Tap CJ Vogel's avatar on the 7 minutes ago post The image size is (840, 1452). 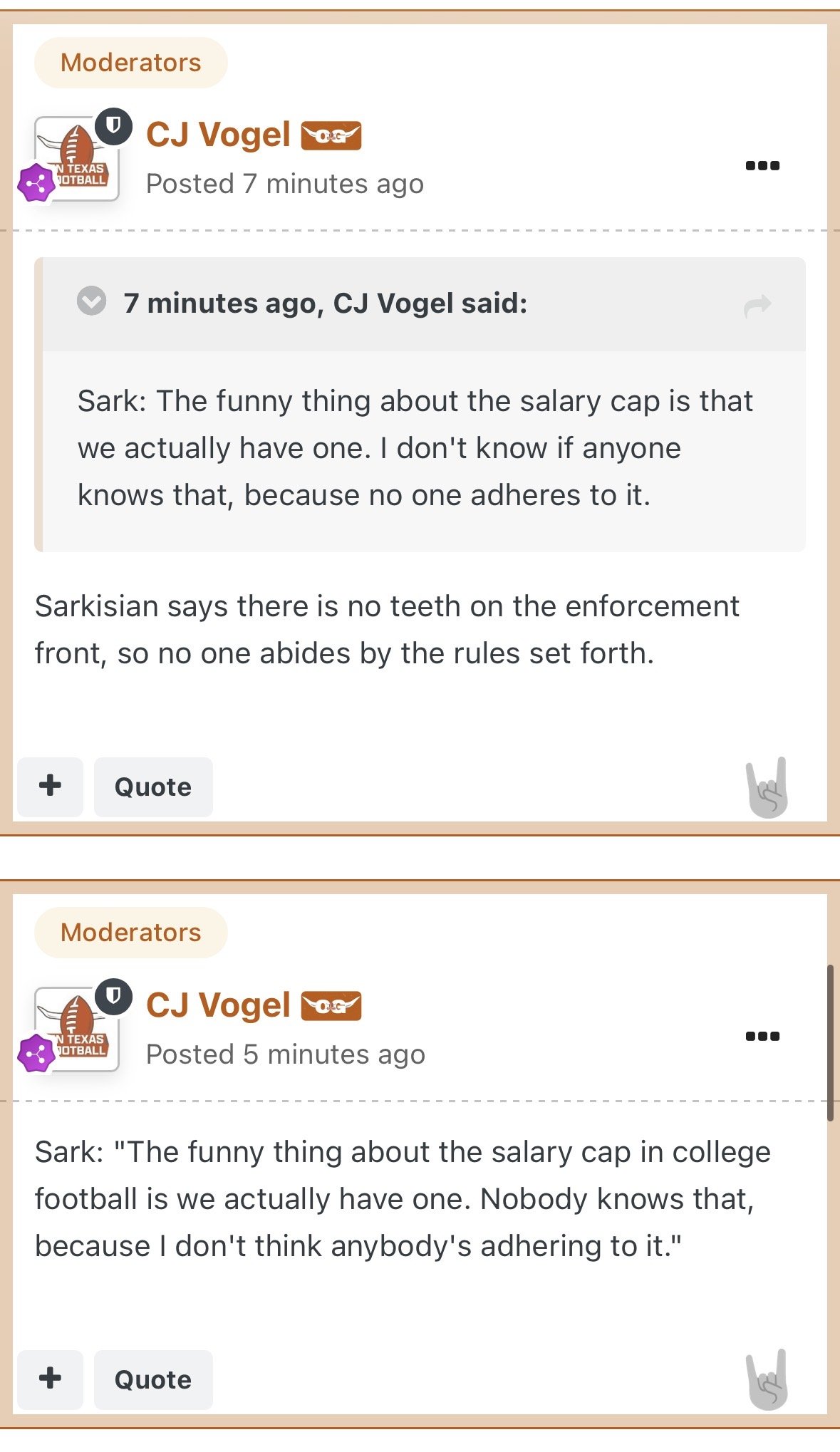(x=77, y=158)
